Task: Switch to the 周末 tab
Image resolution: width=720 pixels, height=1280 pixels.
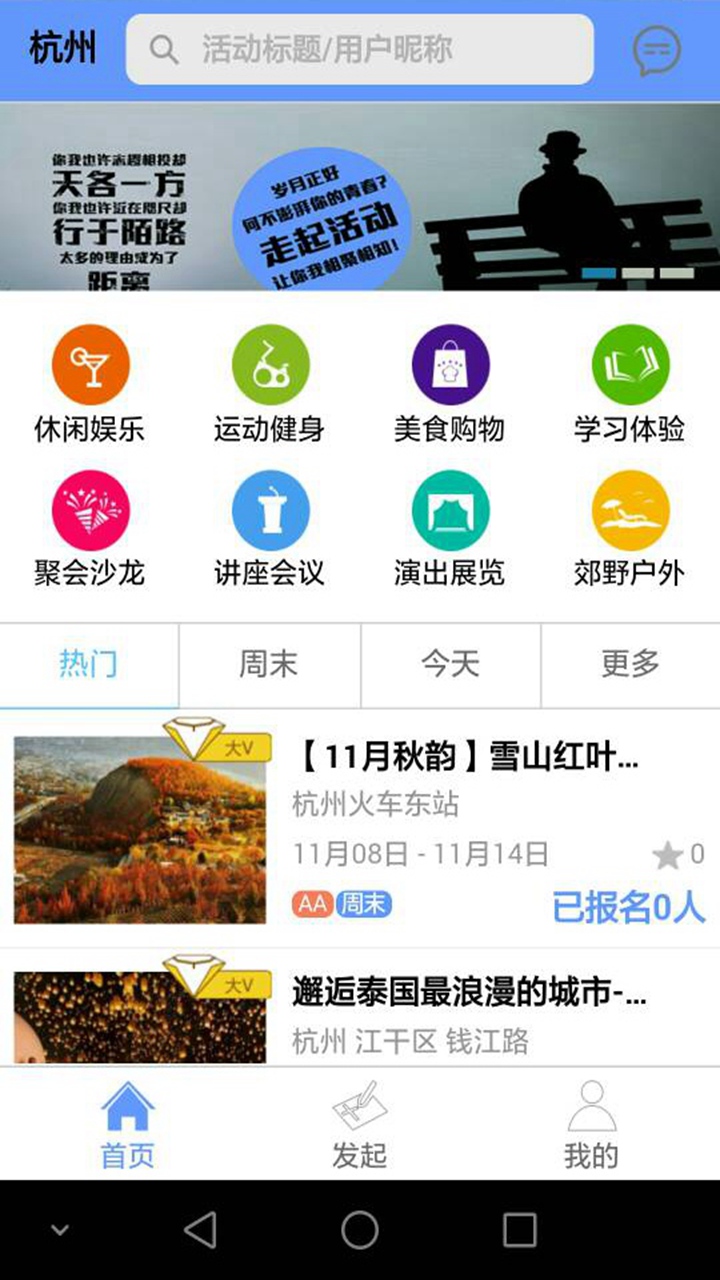Action: coord(270,665)
